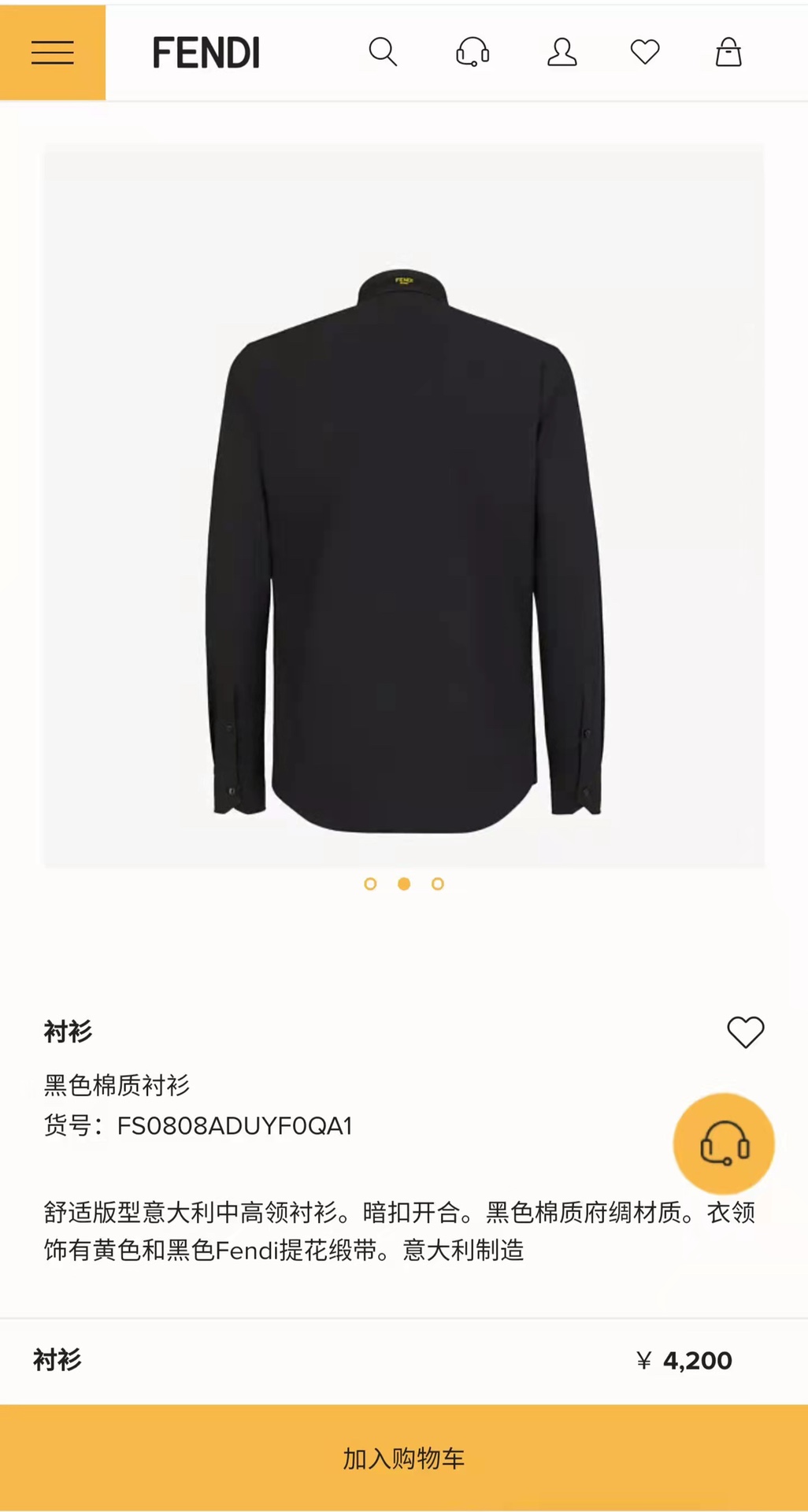The width and height of the screenshot is (808, 1512).
Task: Open the wishlist heart in top bar
Action: 645,53
